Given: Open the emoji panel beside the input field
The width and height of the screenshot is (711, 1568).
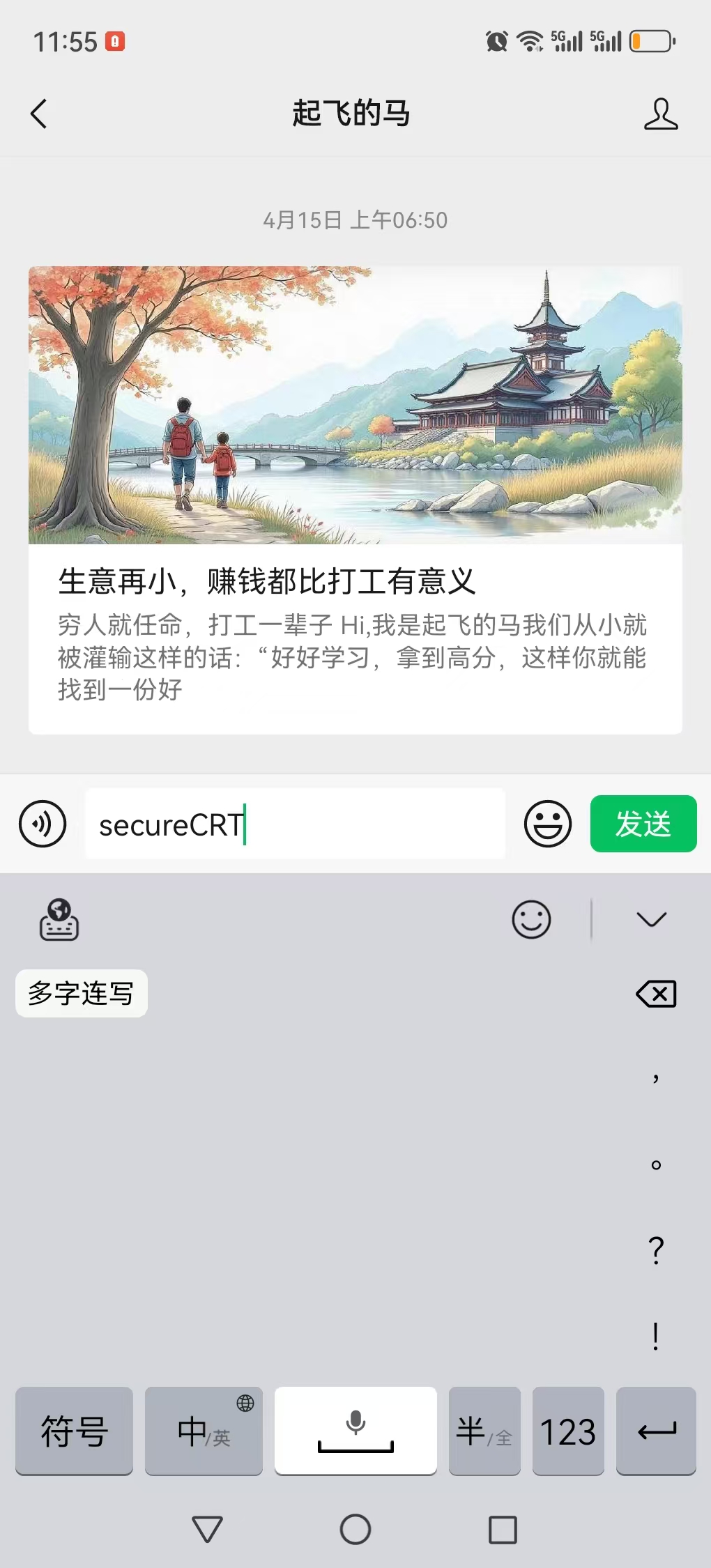Looking at the screenshot, I should point(547,824).
